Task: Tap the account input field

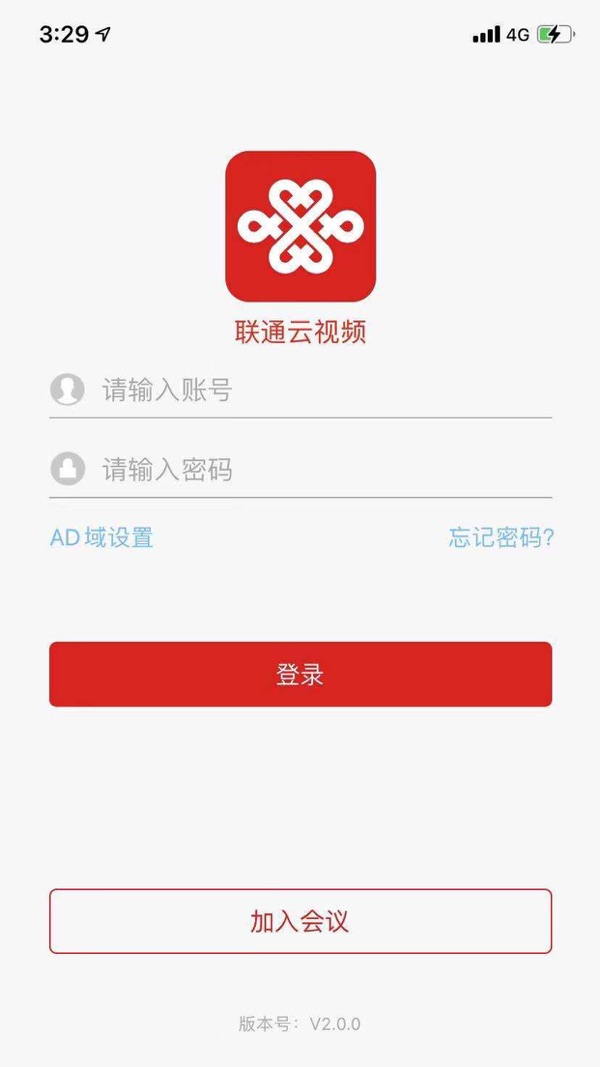Action: (320, 389)
